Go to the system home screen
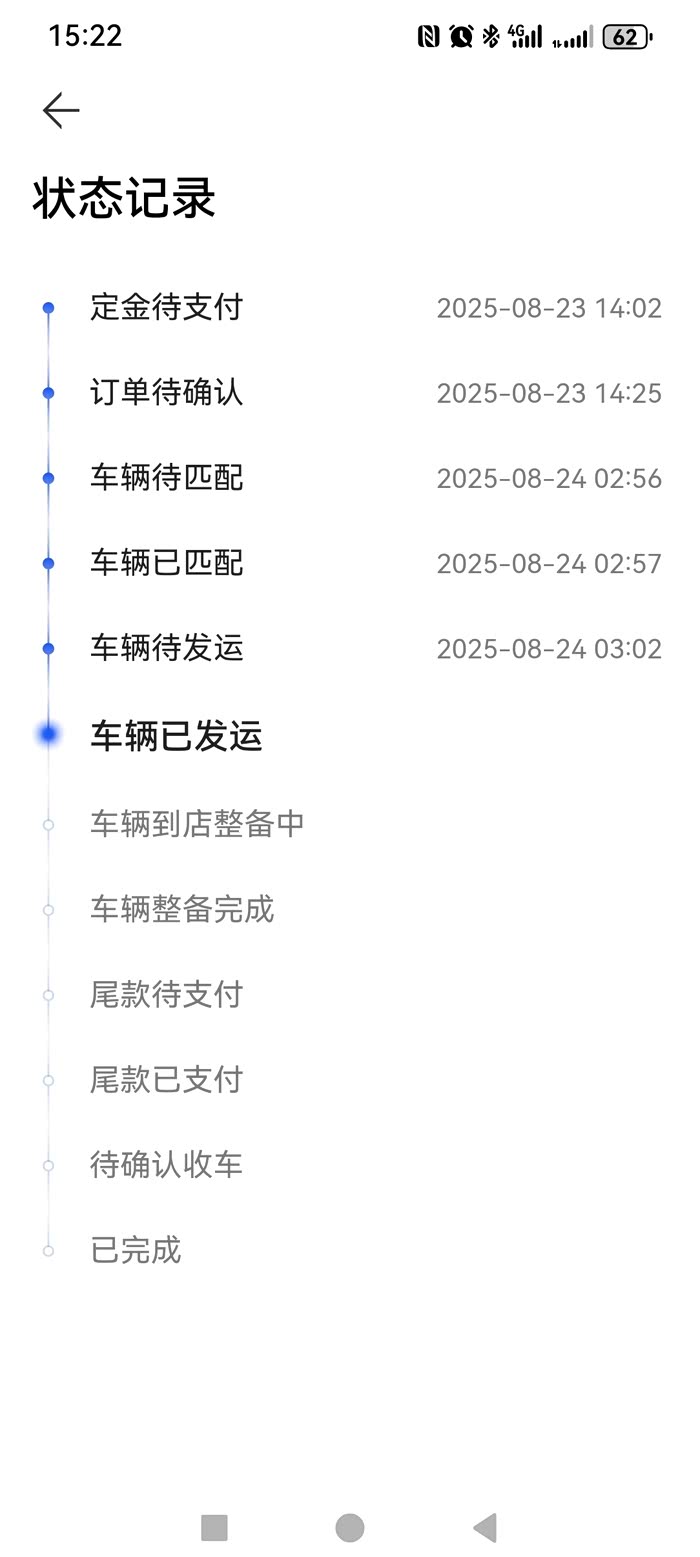Viewport: 700px width, 1557px height. pyautogui.click(x=350, y=1527)
